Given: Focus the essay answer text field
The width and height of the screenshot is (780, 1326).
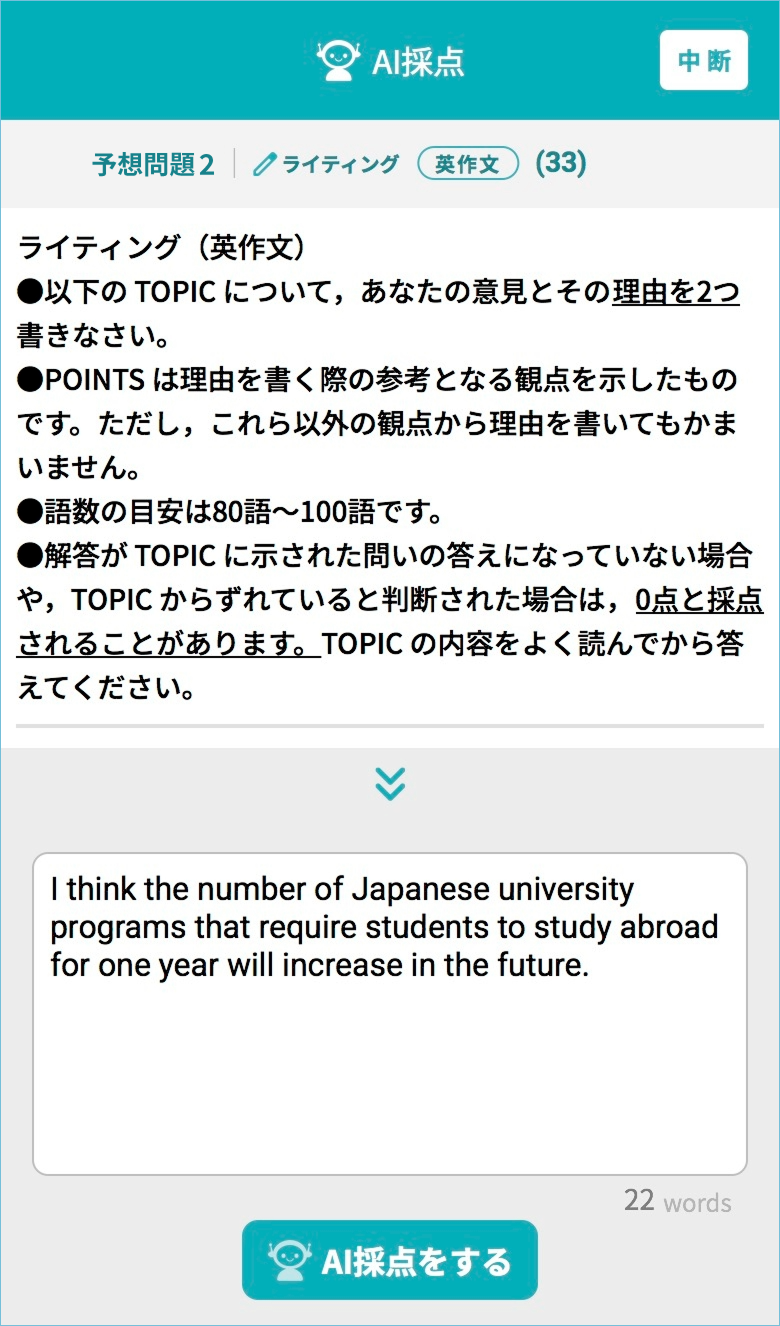Looking at the screenshot, I should (390, 1060).
